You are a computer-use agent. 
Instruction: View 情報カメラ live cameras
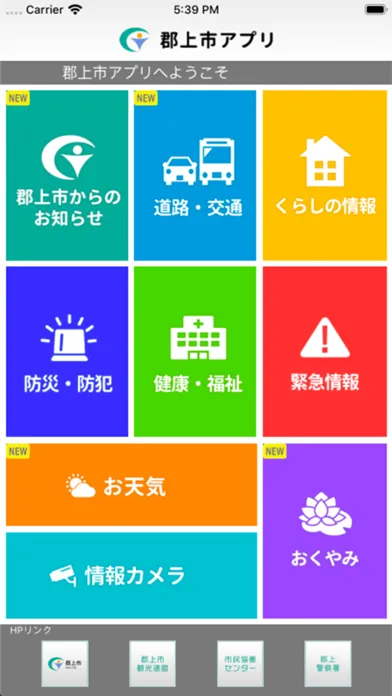pyautogui.click(x=131, y=575)
